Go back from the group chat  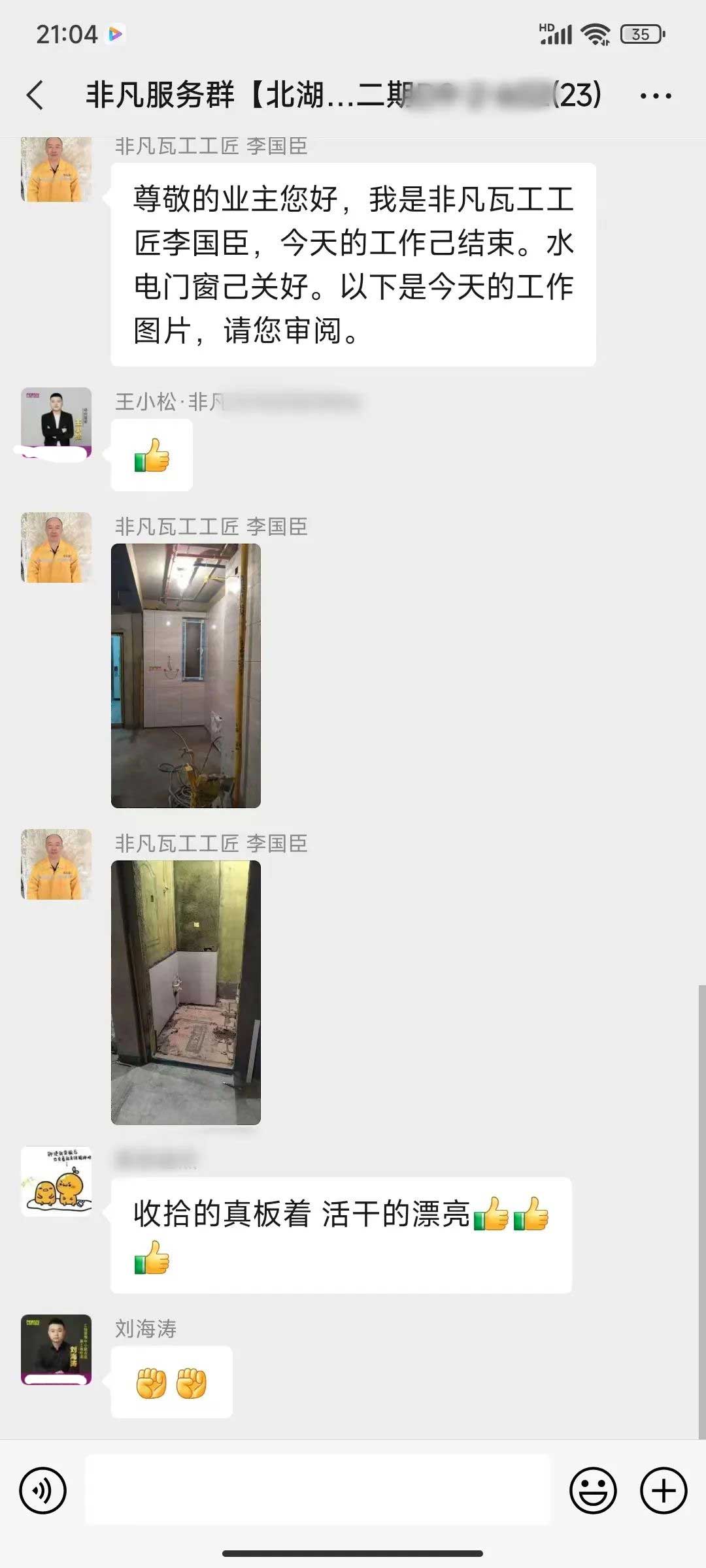35,95
